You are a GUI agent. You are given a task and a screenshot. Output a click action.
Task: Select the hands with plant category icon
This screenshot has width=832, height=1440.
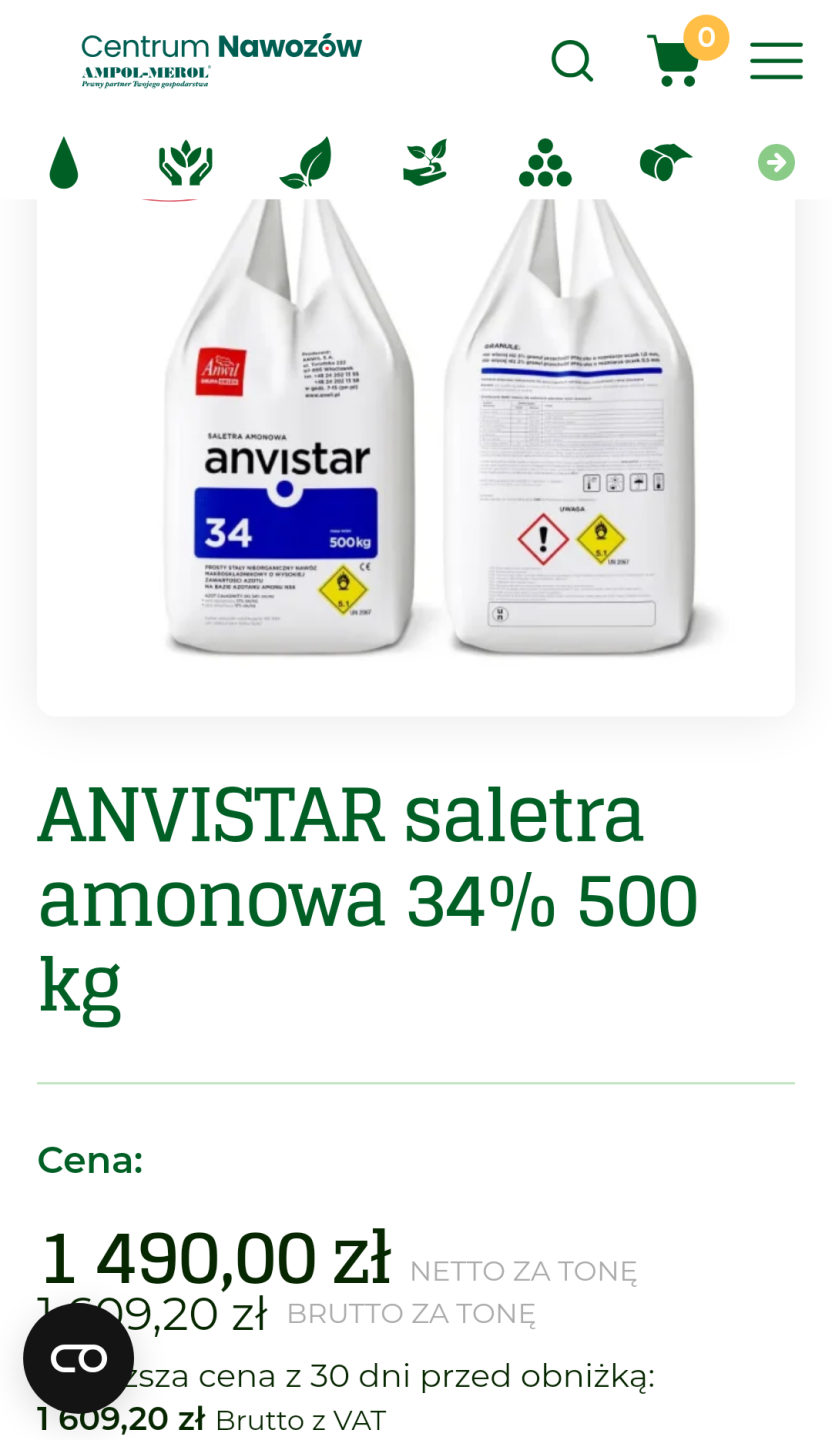click(x=185, y=162)
